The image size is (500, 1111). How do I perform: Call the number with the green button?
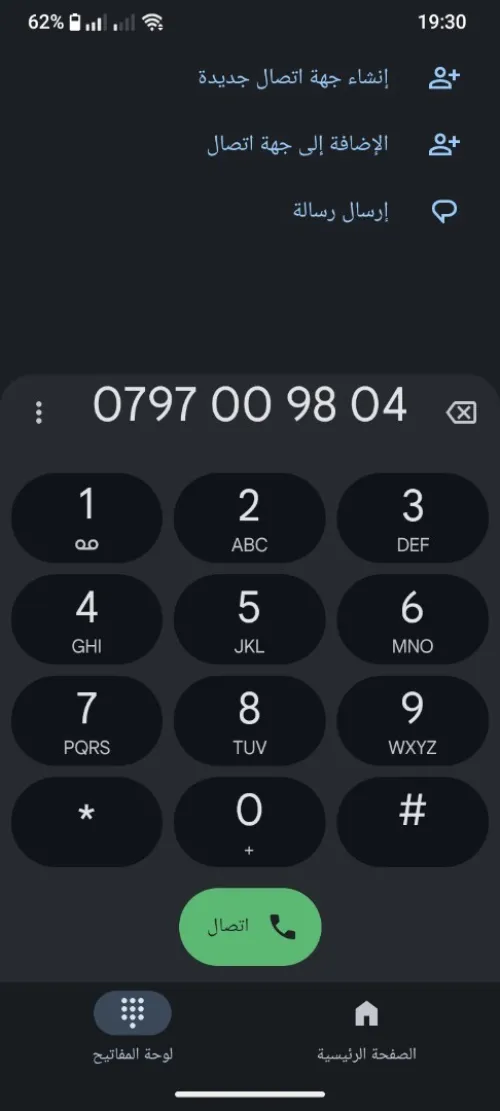[250, 927]
